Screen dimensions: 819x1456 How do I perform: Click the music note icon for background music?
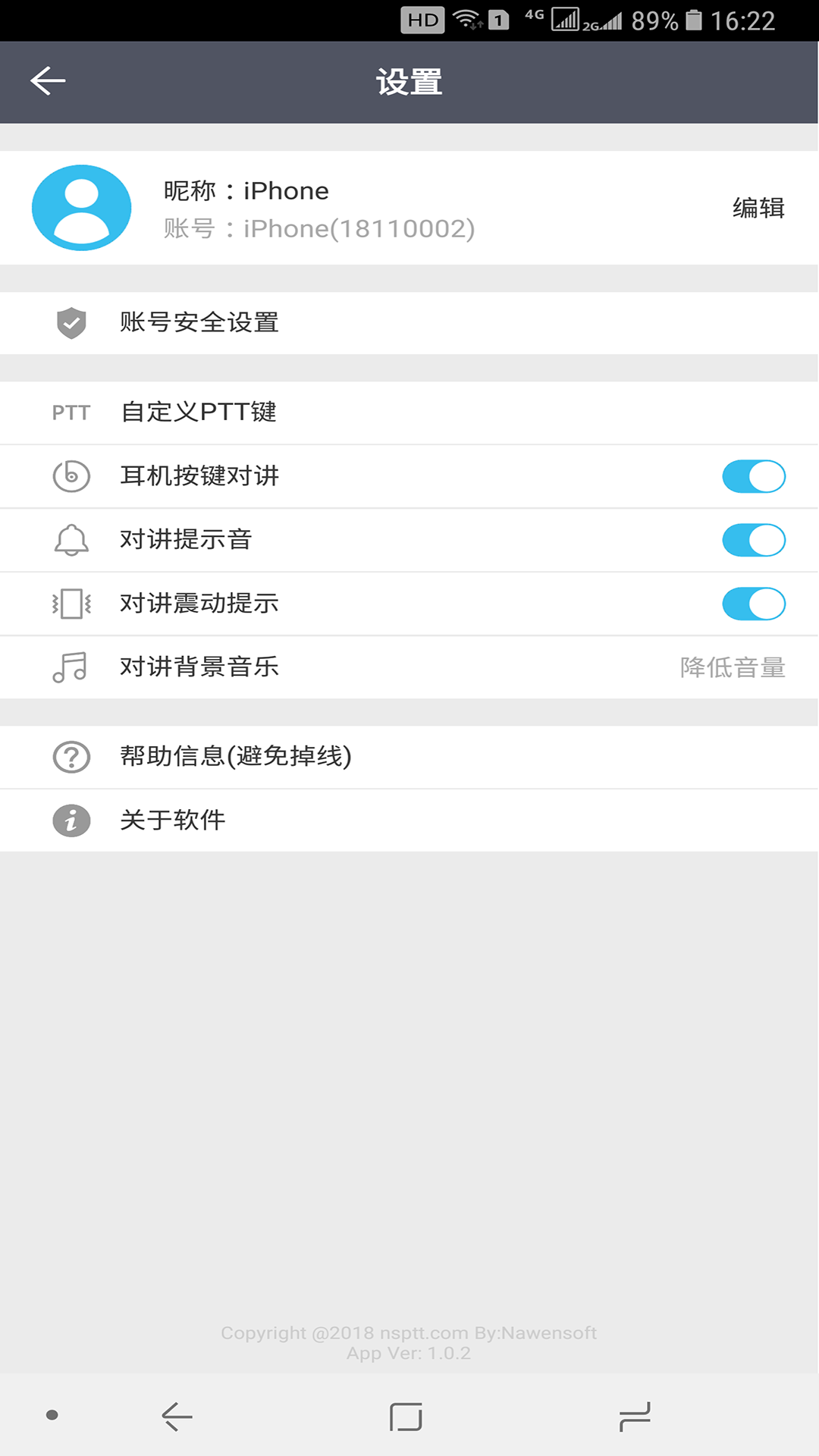point(71,667)
